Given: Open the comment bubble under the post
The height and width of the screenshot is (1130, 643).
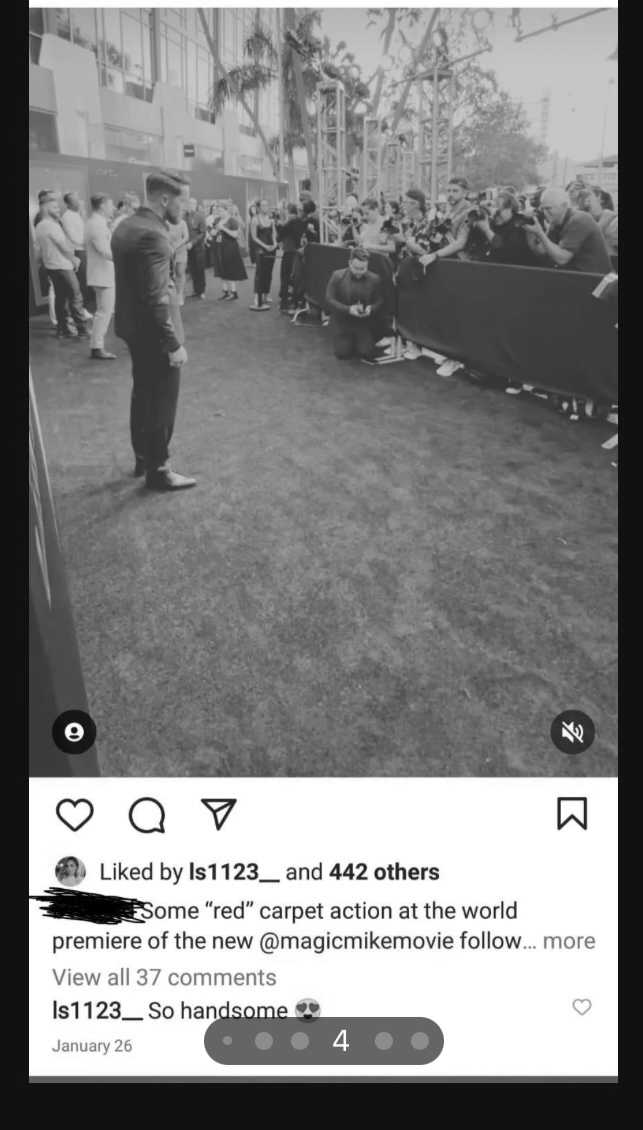Looking at the screenshot, I should pyautogui.click(x=147, y=815).
